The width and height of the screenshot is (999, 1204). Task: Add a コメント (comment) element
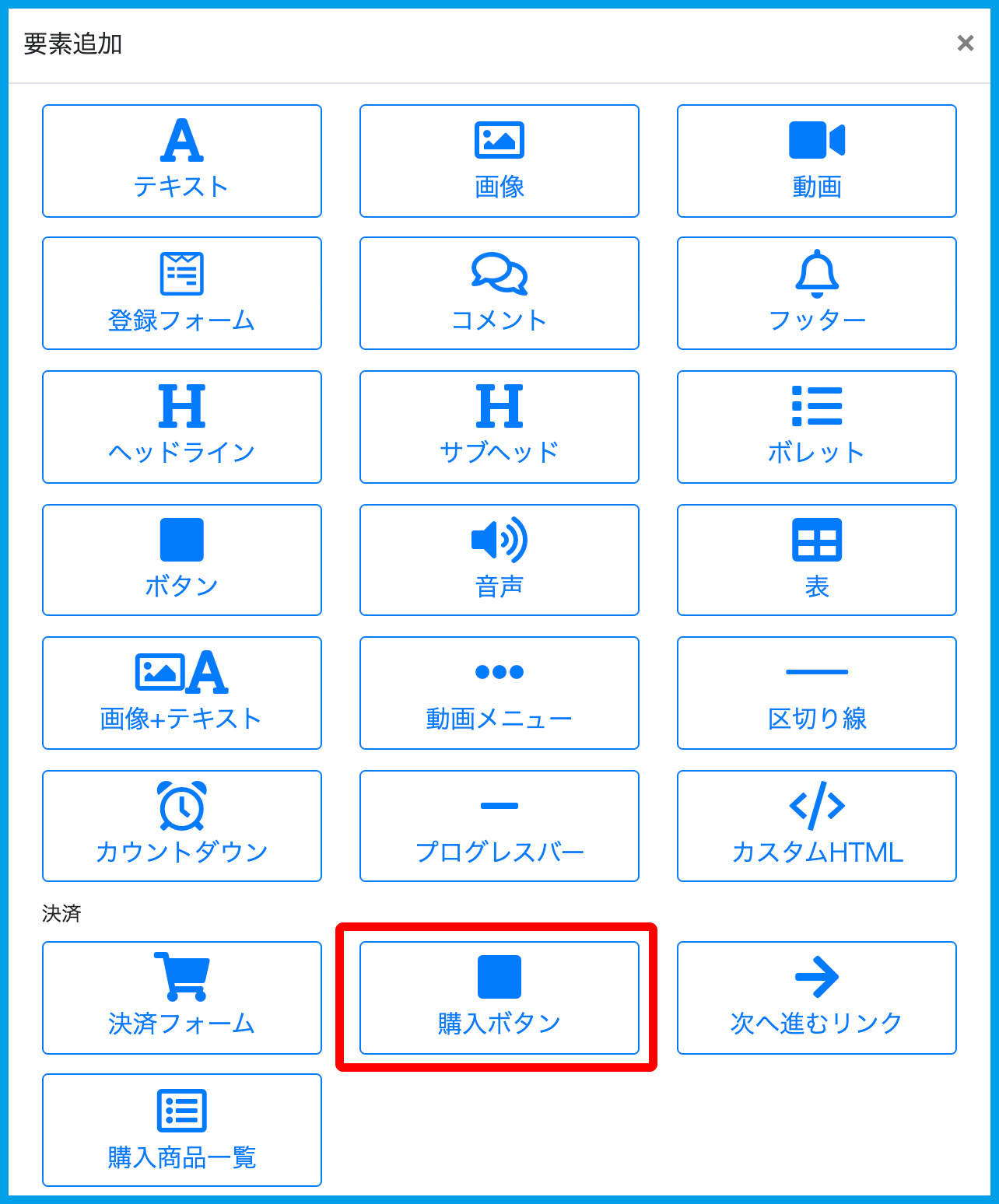tap(499, 293)
